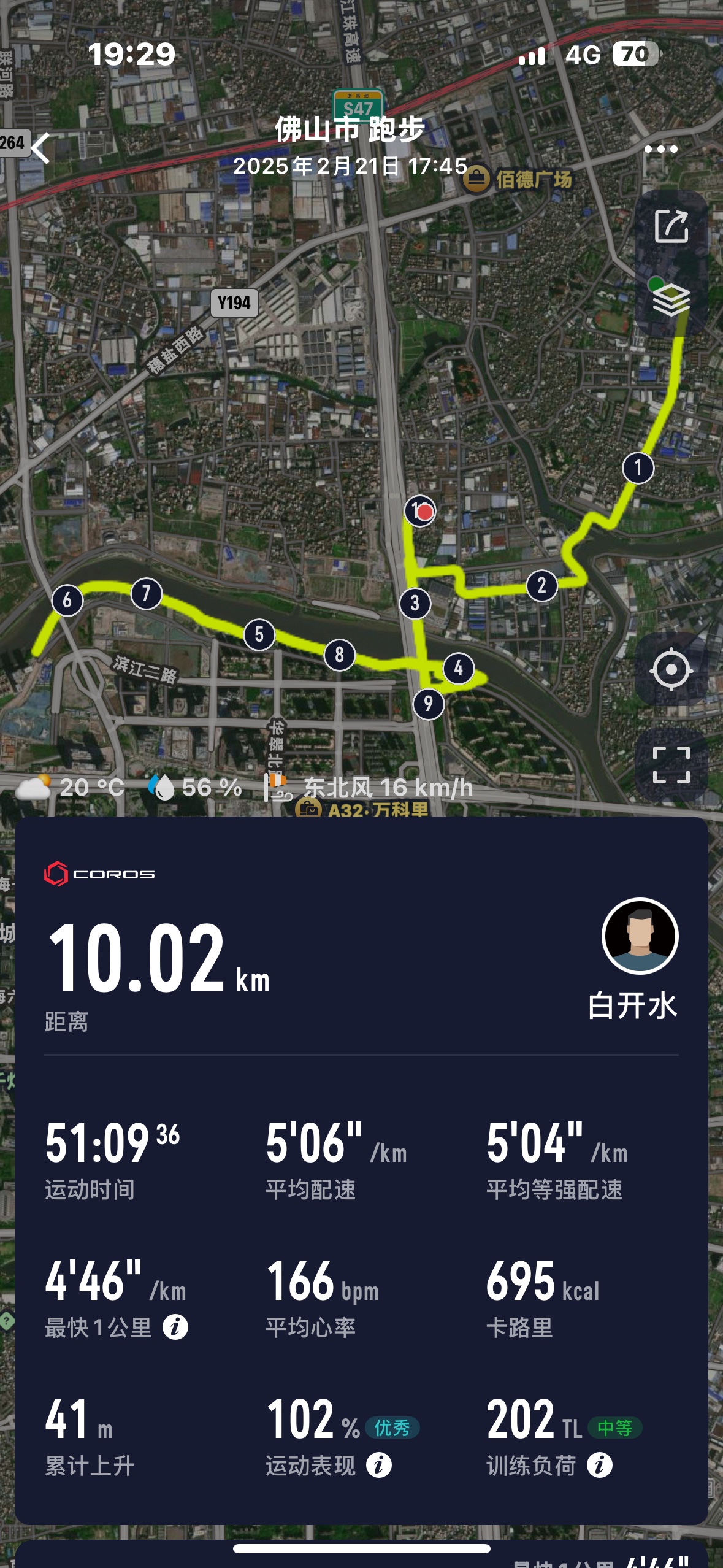
Task: Open 白开水's profile avatar
Action: tap(640, 936)
